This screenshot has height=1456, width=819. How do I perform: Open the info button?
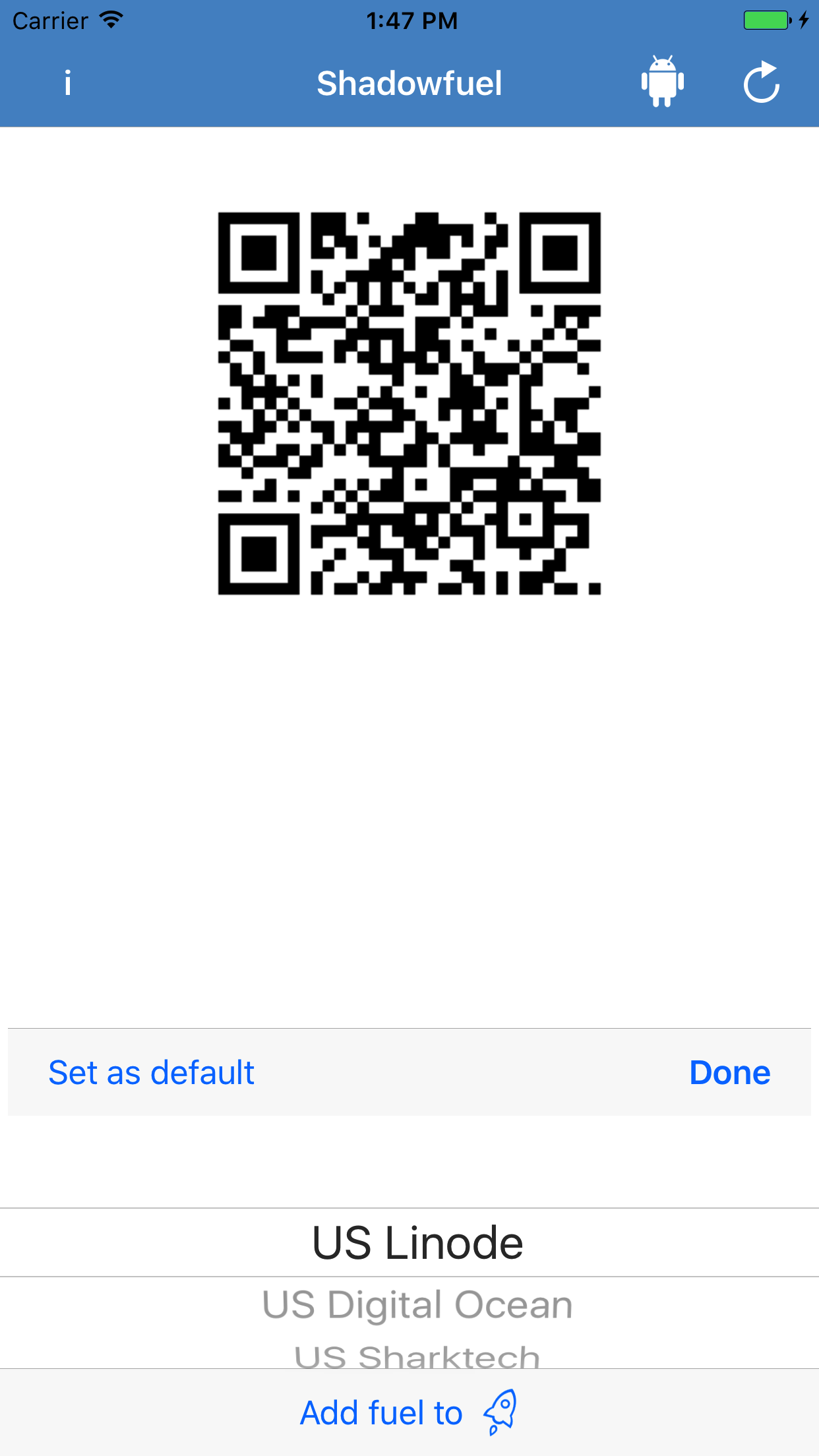[x=67, y=84]
